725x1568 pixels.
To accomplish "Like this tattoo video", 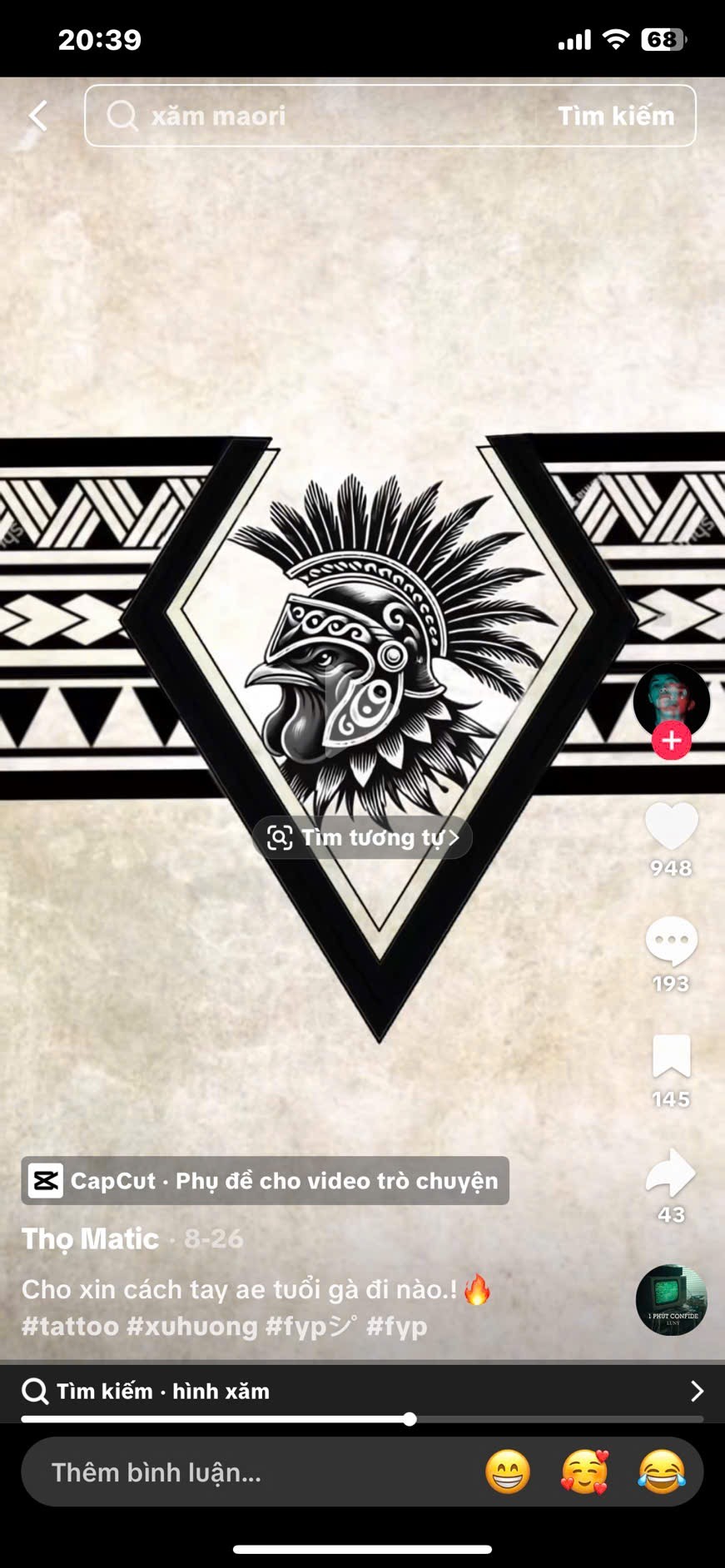I will point(671,826).
